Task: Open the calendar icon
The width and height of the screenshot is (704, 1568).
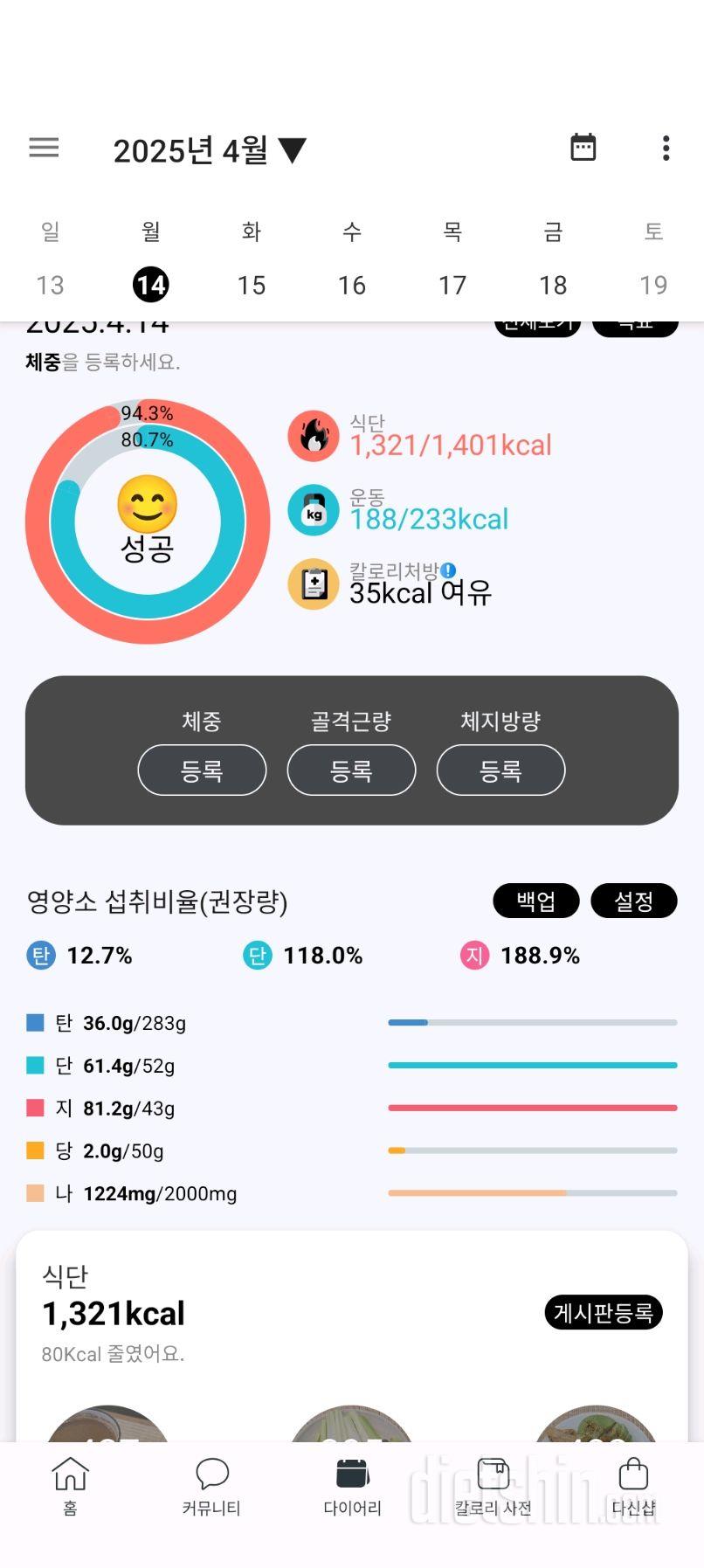Action: (x=583, y=148)
